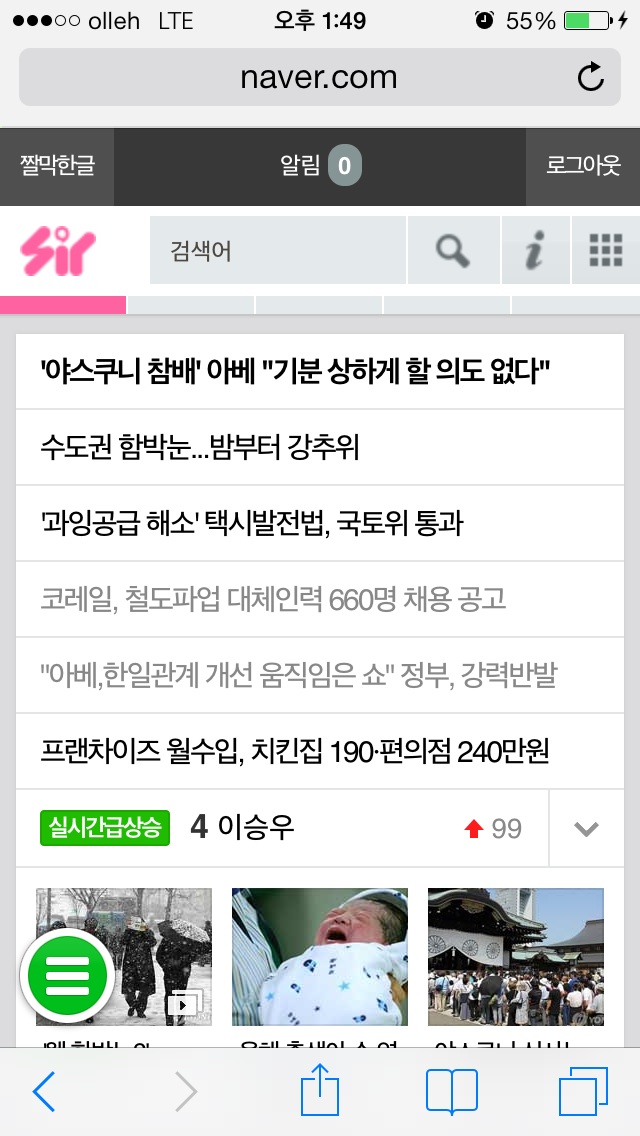Screen dimensions: 640x1136
Task: Open Safari bookmarks
Action: (x=451, y=1091)
